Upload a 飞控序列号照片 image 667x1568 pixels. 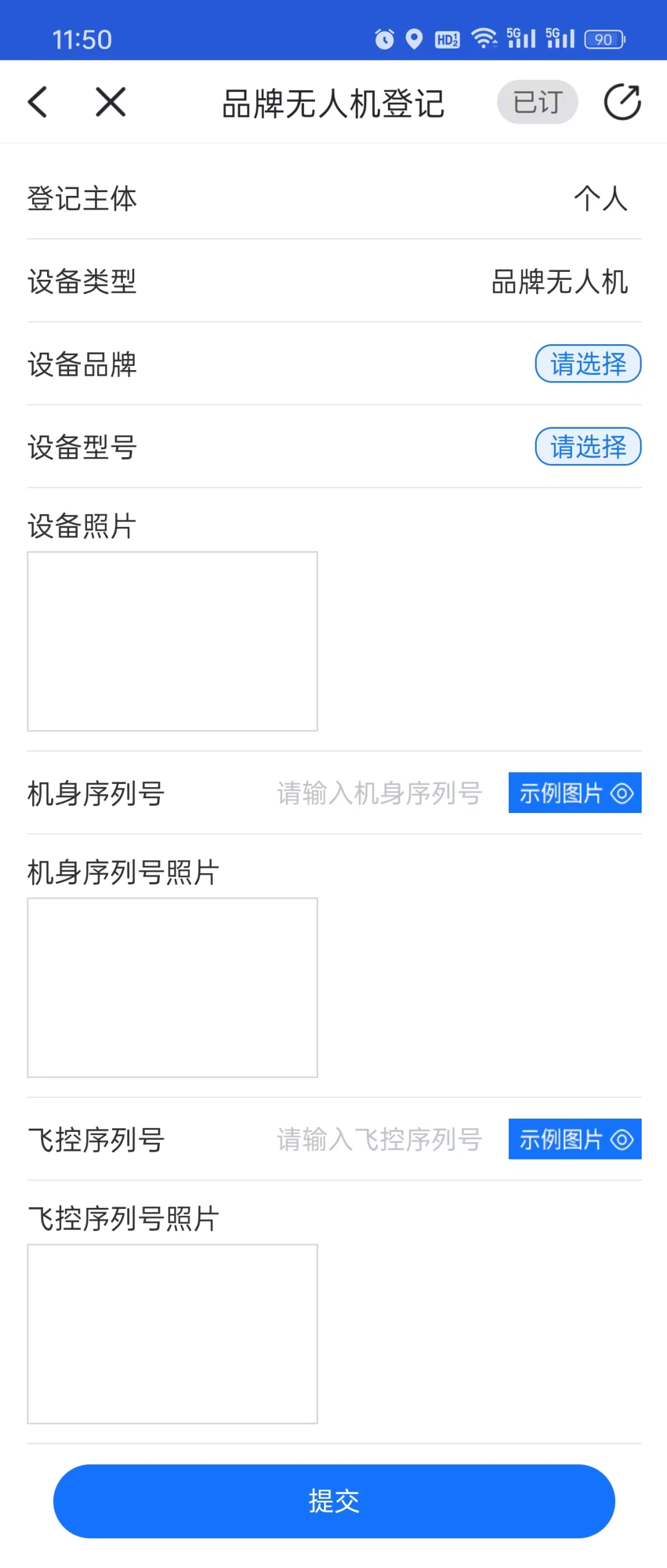coord(172,1334)
